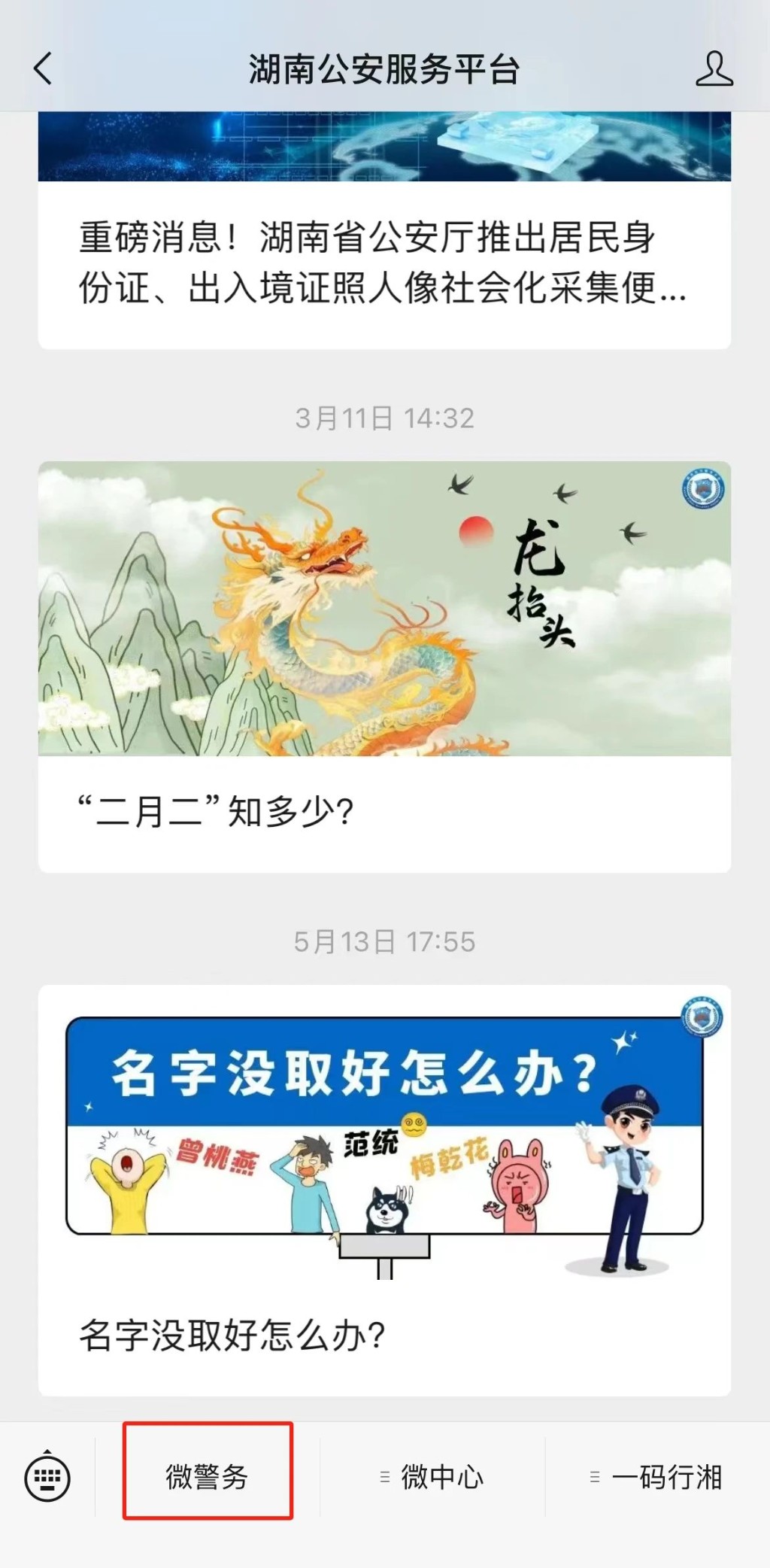
Task: Click the blue tech header image
Action: [385, 150]
